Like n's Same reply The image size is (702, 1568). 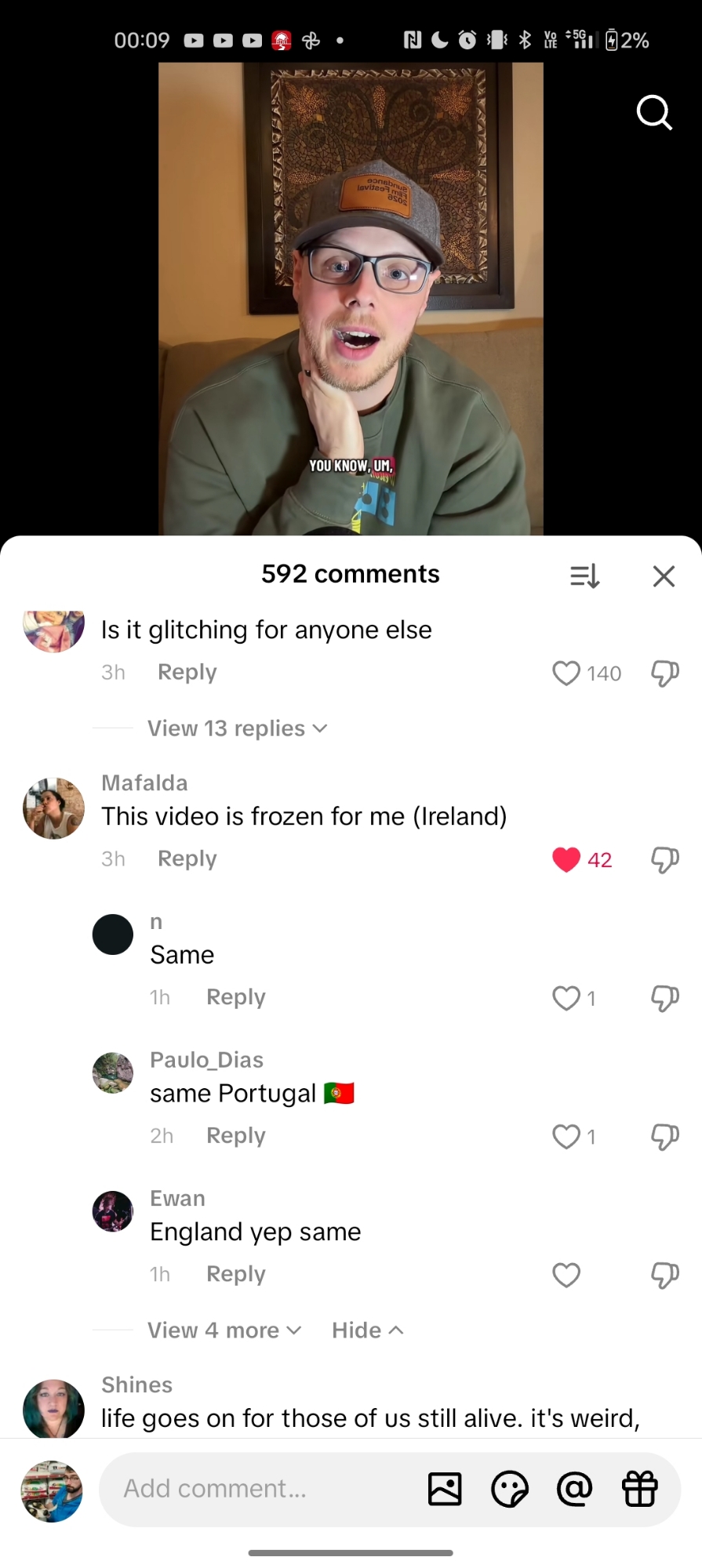click(x=566, y=998)
